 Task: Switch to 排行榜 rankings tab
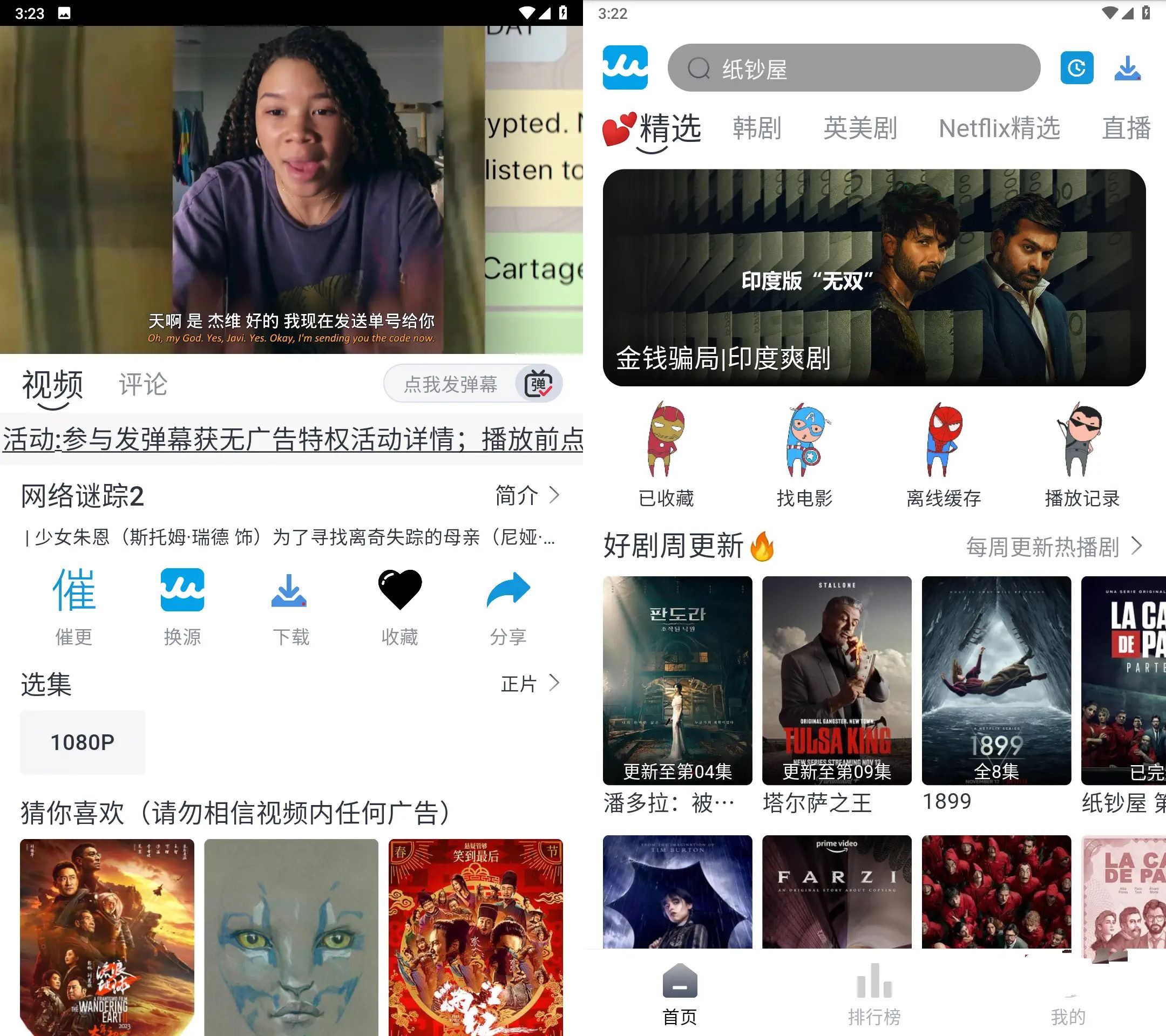pyautogui.click(x=874, y=995)
